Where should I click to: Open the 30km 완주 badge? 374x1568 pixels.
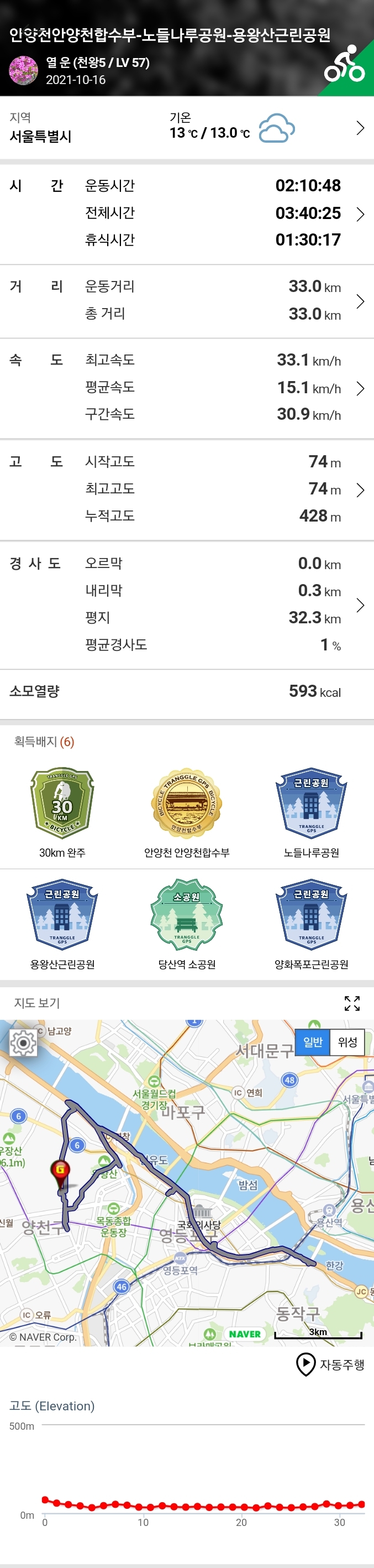(x=62, y=805)
